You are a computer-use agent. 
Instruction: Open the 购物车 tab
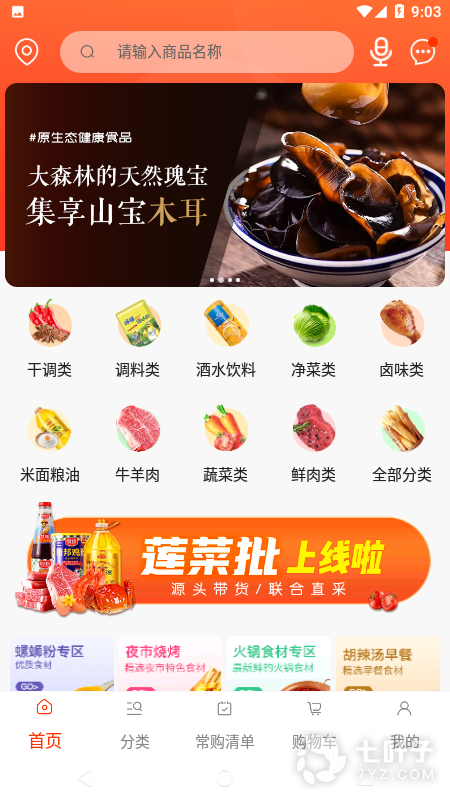[x=314, y=725]
